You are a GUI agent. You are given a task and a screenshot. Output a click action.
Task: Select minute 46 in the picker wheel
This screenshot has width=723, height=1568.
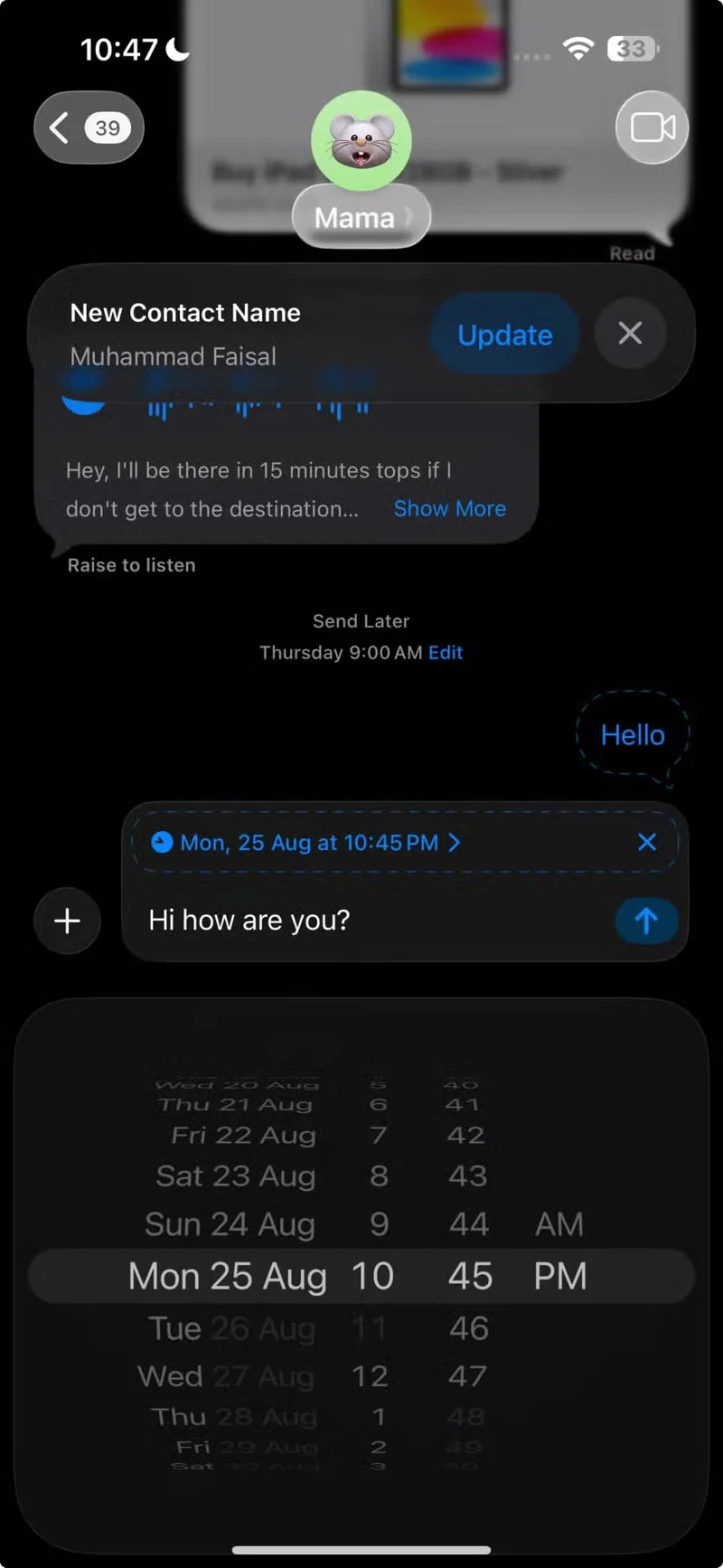pos(467,1327)
